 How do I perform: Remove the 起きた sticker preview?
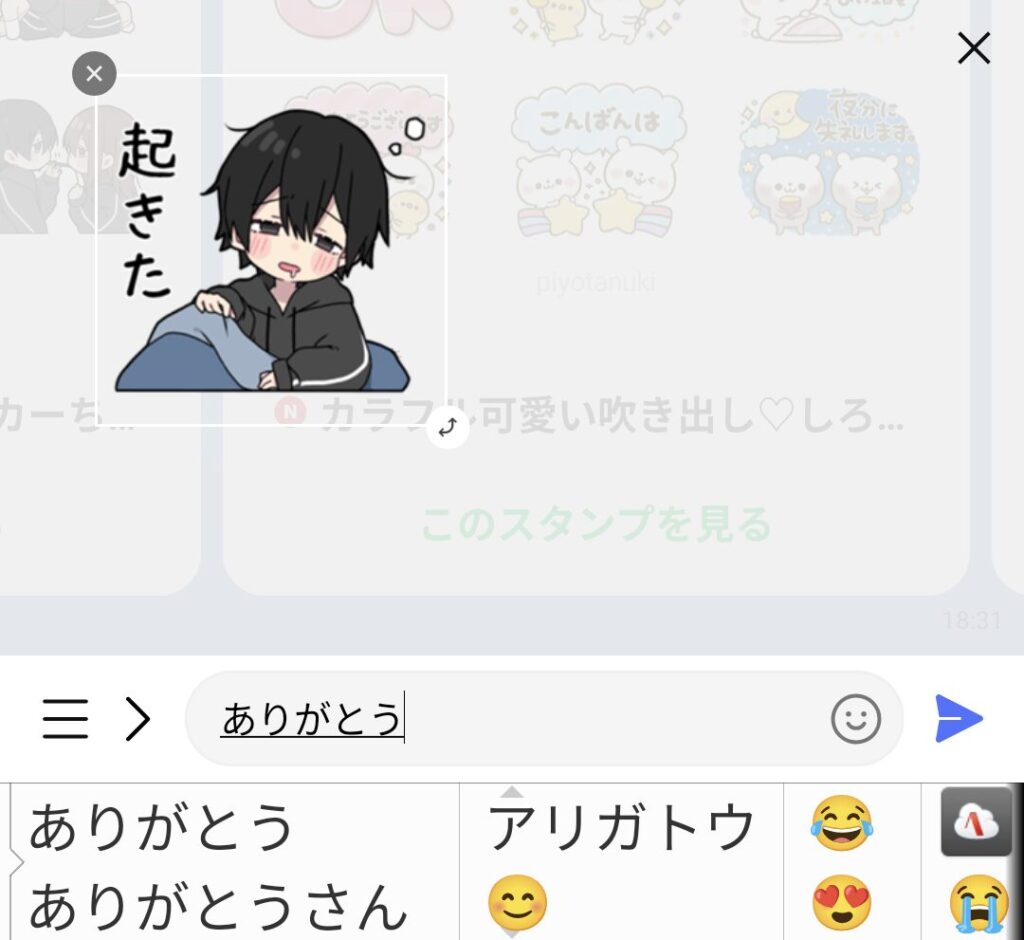click(94, 74)
